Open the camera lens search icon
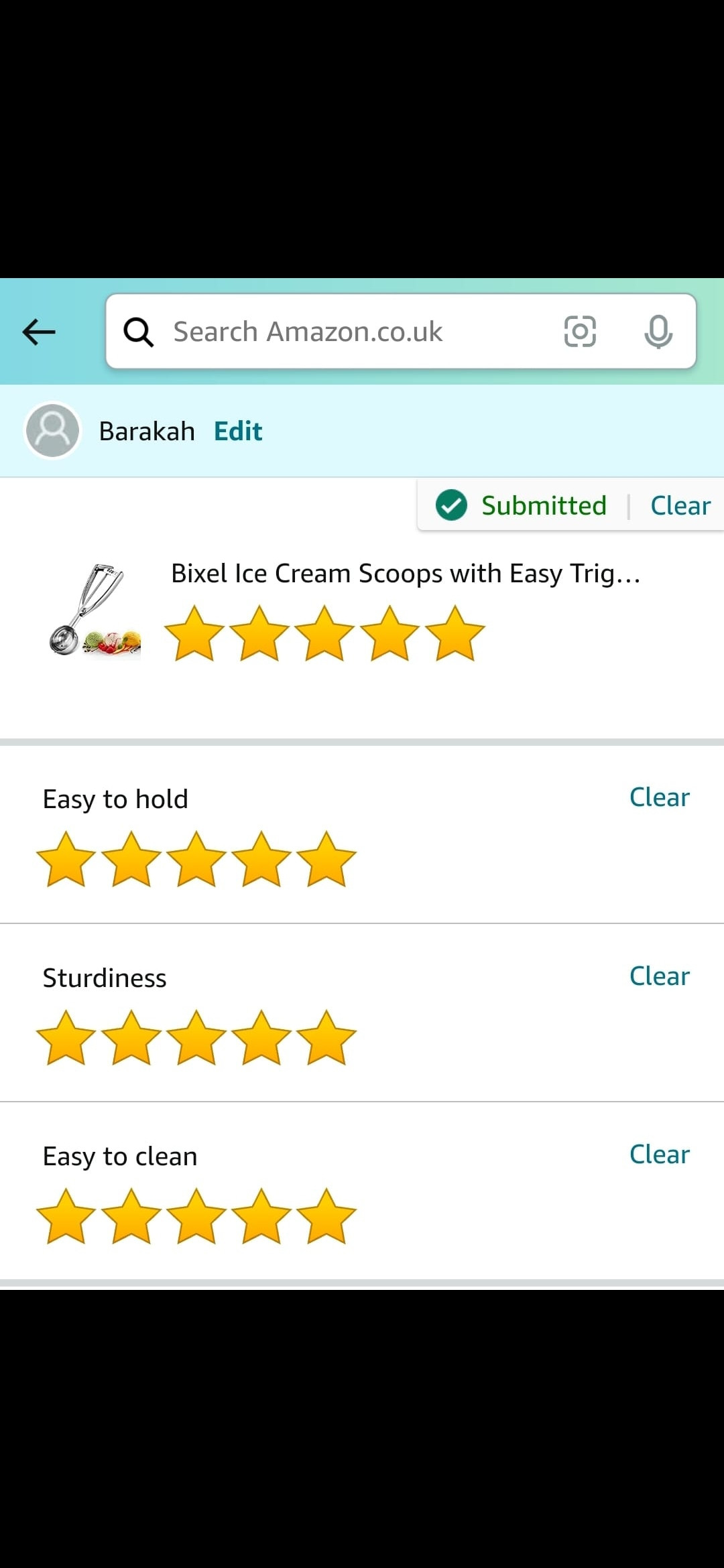 [x=580, y=332]
